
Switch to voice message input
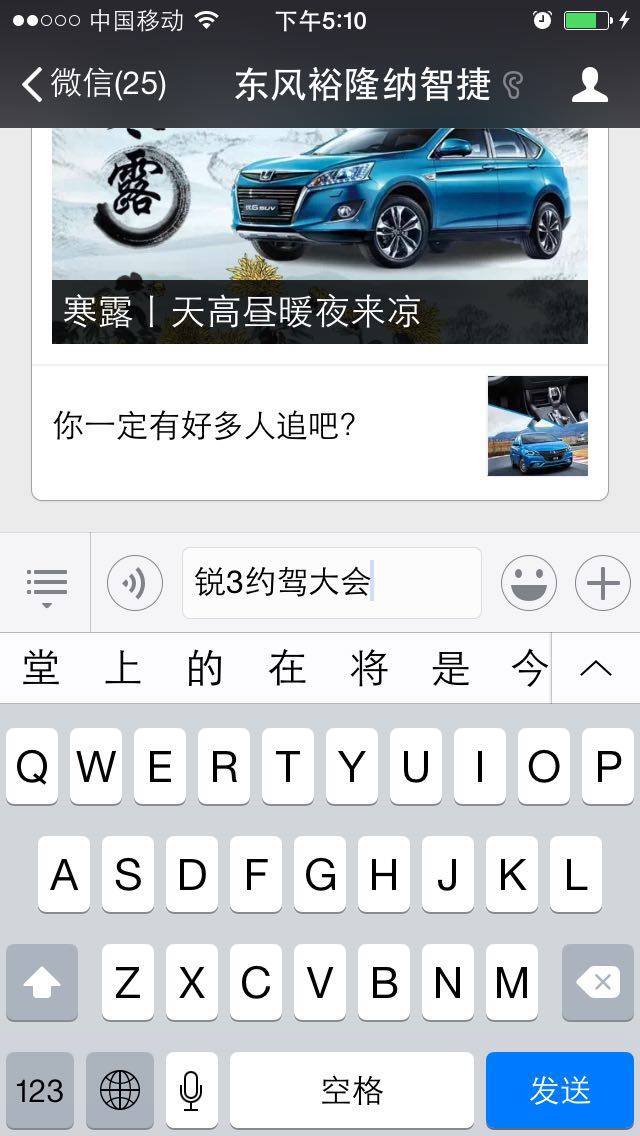[135, 582]
